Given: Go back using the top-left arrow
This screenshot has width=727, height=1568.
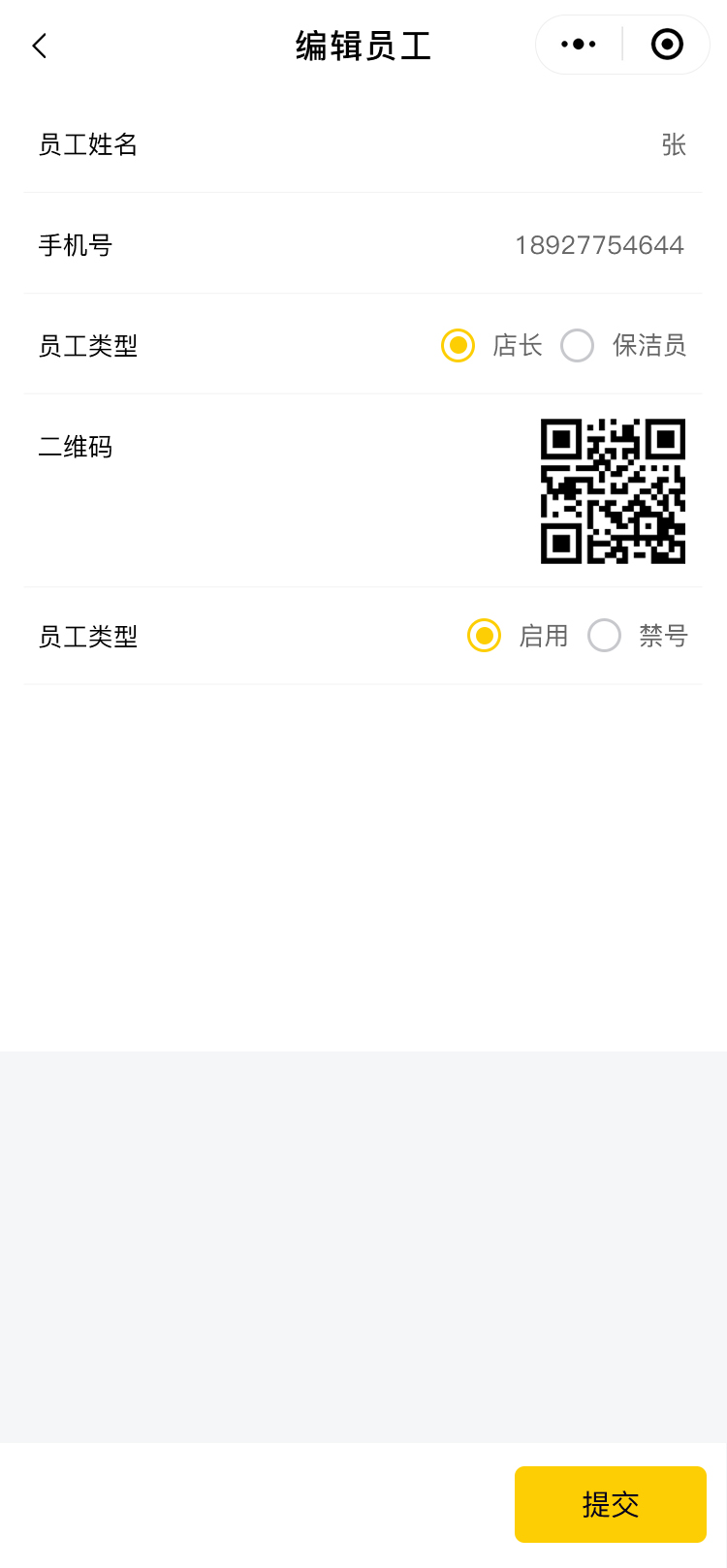Looking at the screenshot, I should pos(40,46).
